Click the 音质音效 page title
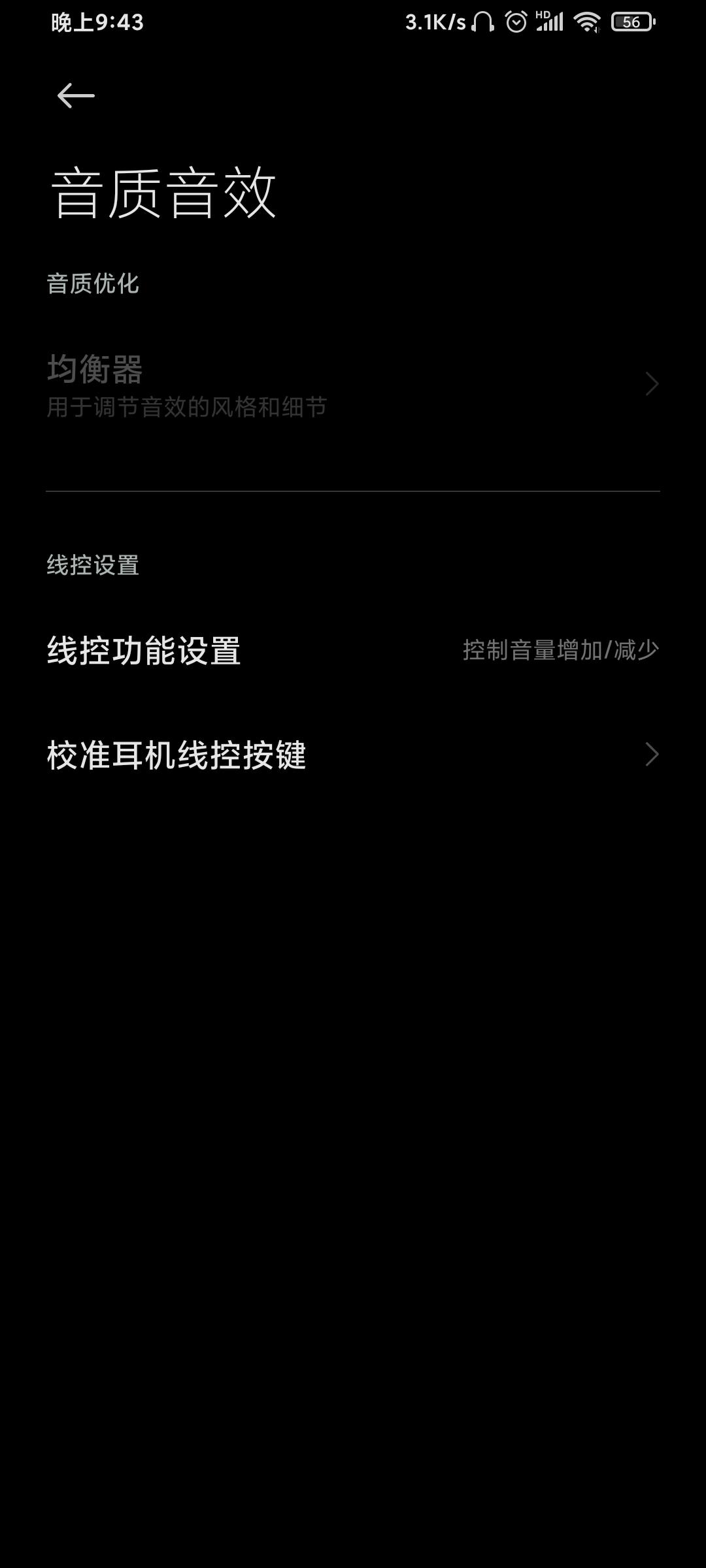This screenshot has width=706, height=1568. (x=163, y=189)
